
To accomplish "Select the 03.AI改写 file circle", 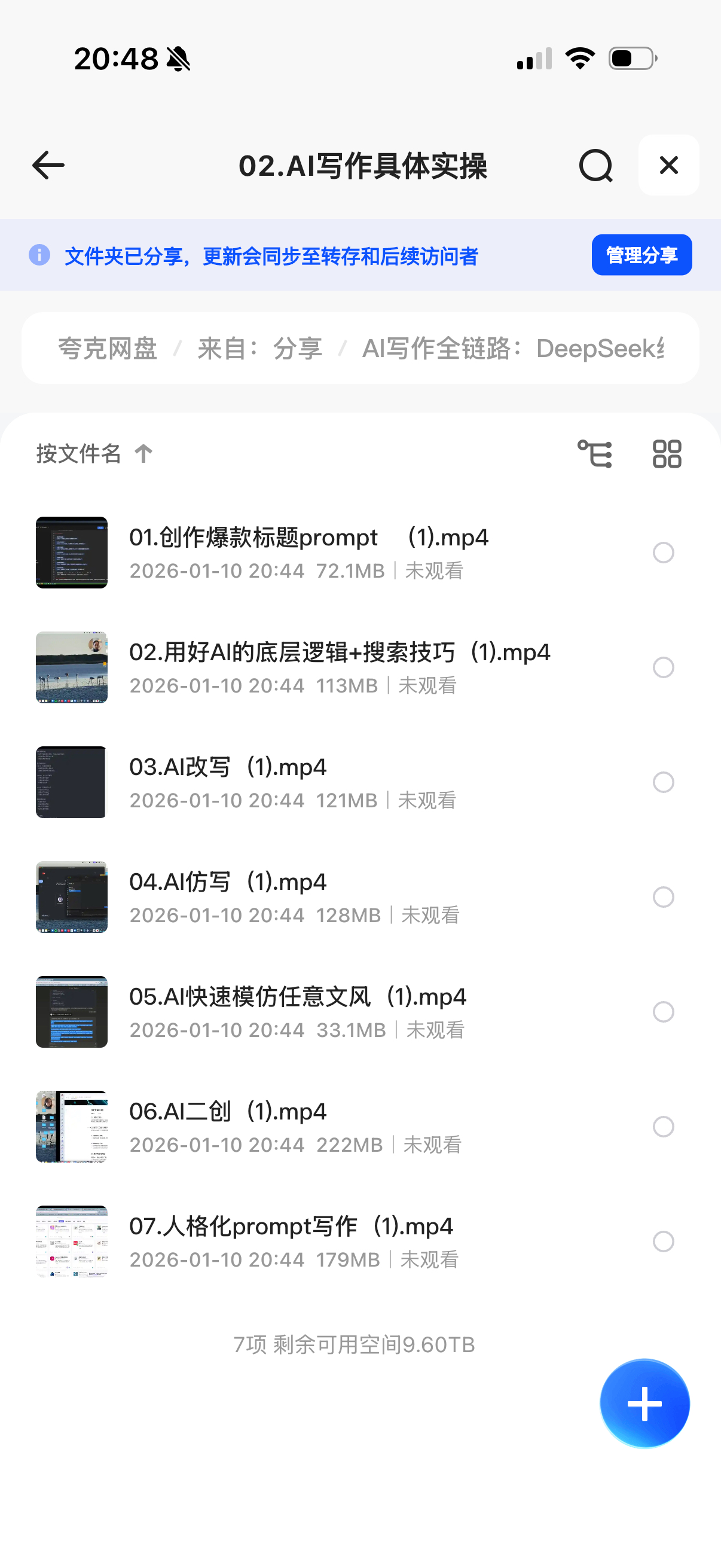I will (663, 782).
